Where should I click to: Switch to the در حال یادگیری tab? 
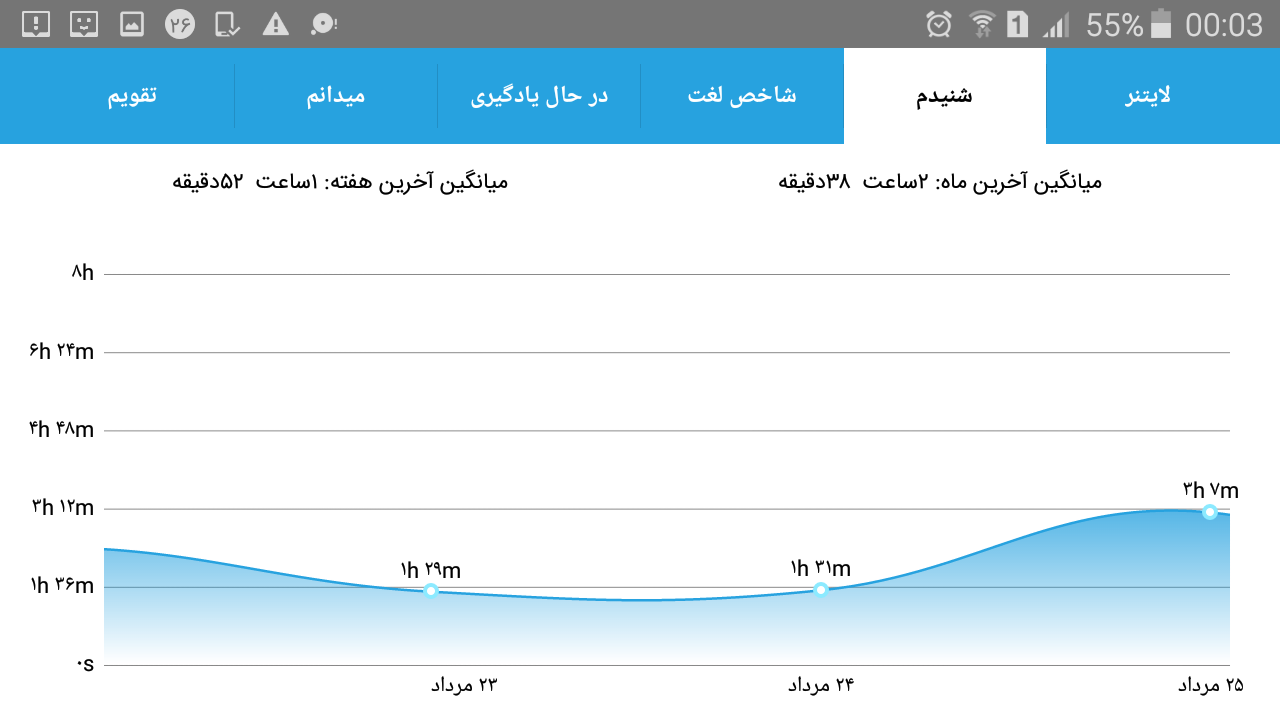tap(539, 96)
